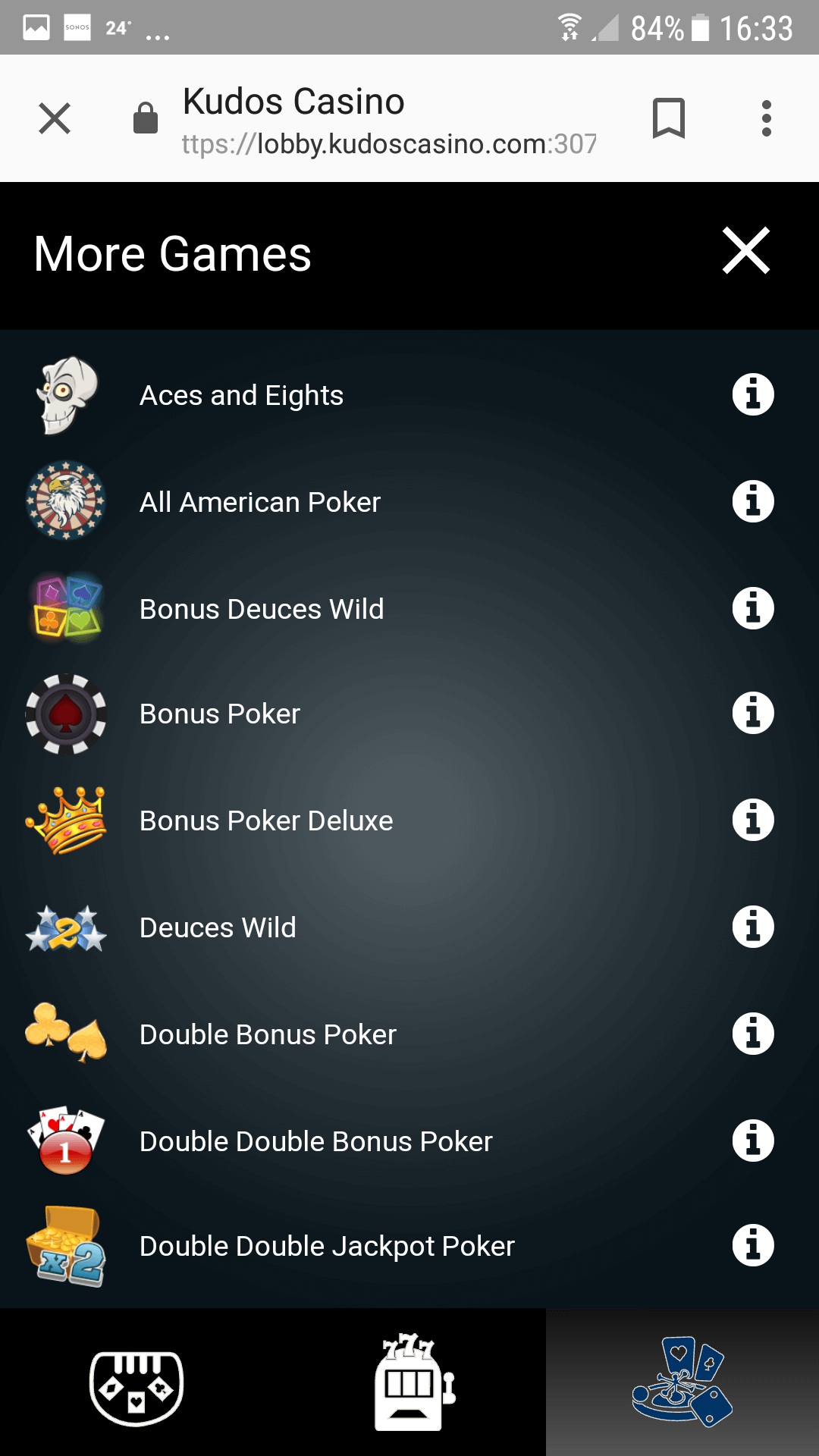Select the Aces and Eights skull icon

coord(66,393)
